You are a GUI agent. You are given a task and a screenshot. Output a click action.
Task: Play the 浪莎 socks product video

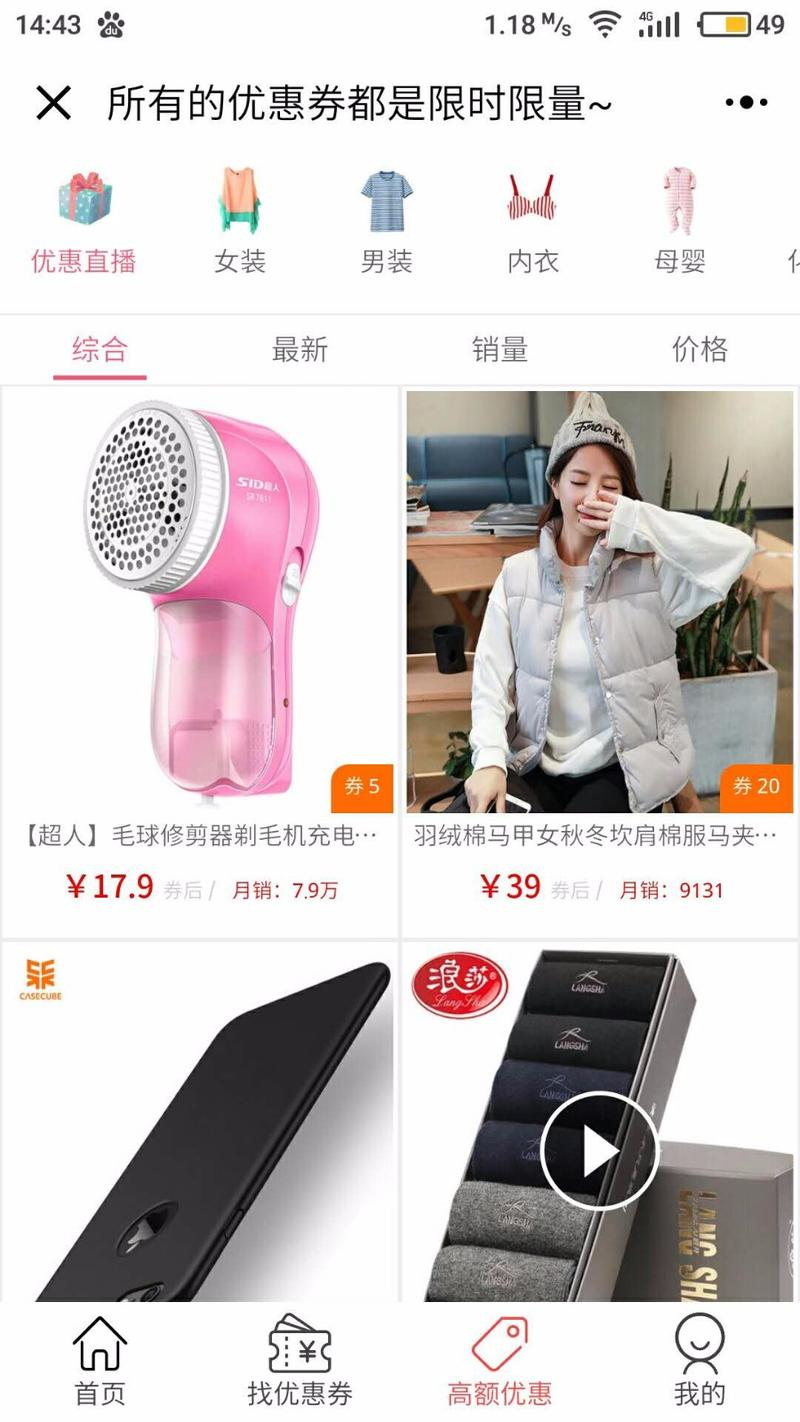(599, 1151)
